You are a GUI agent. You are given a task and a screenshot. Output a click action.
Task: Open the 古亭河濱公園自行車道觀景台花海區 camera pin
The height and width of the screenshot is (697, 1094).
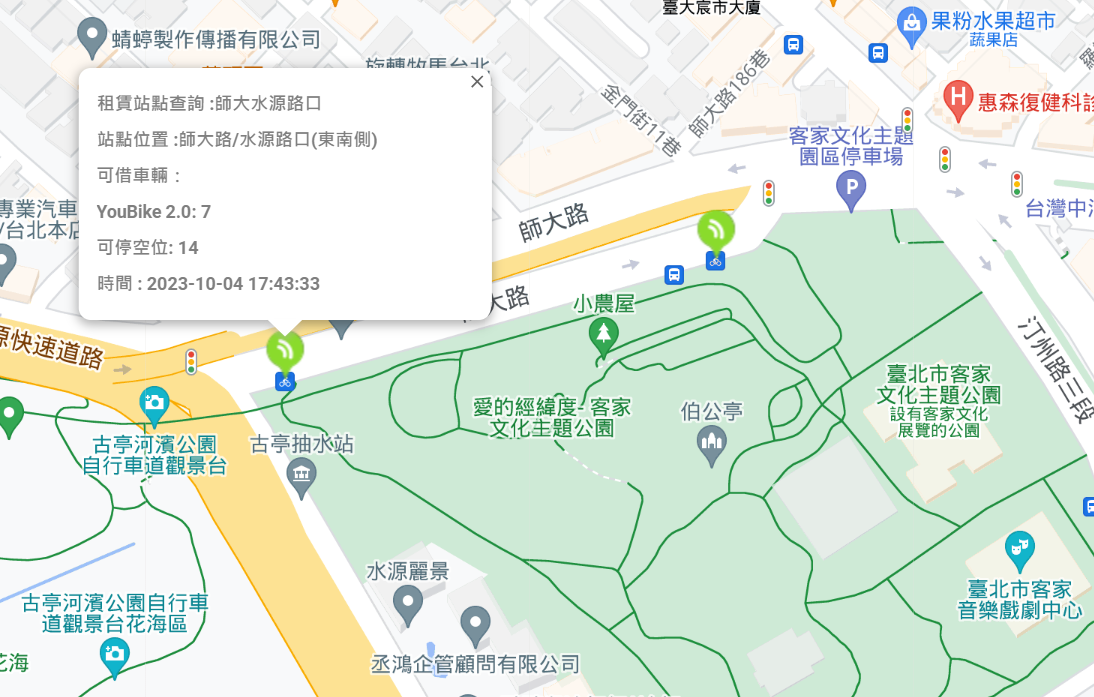coord(115,656)
